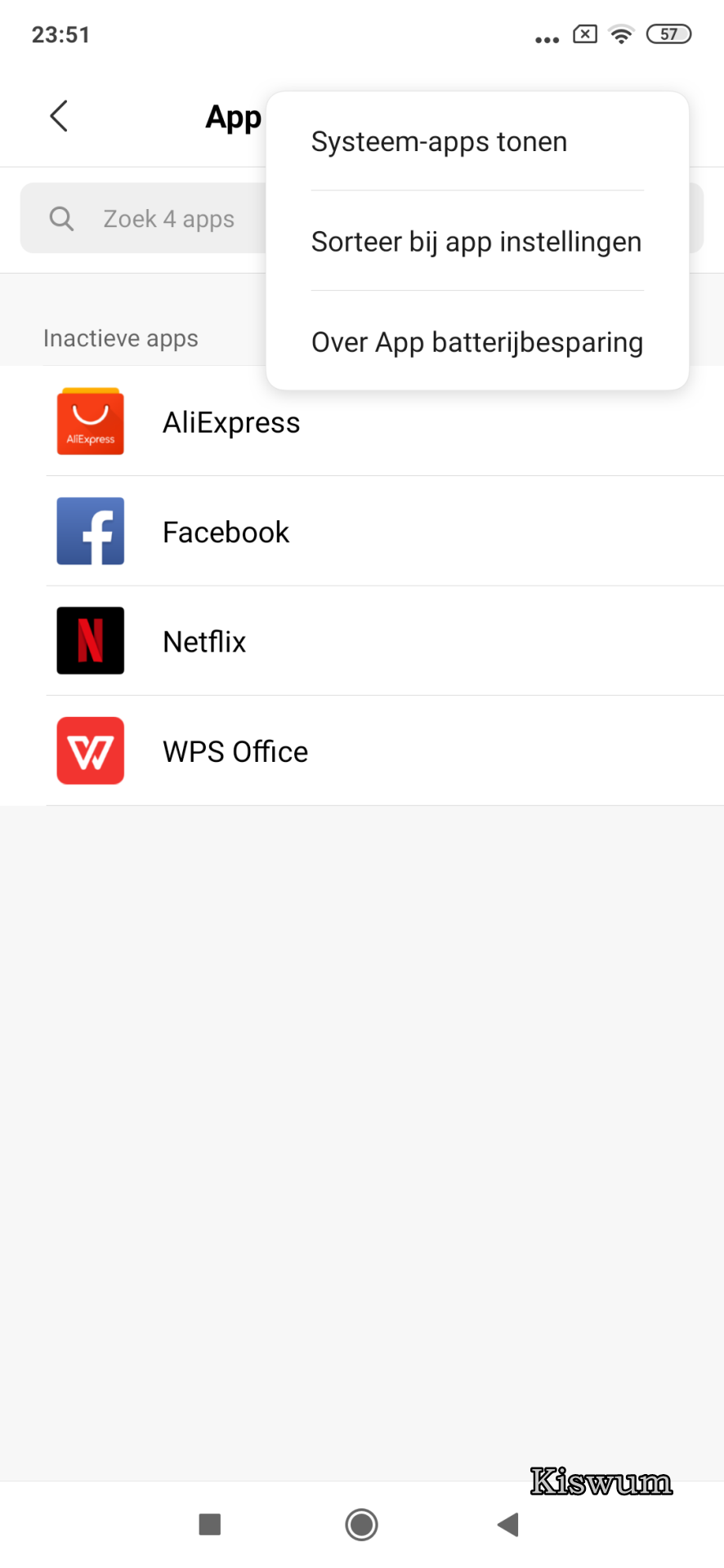The width and height of the screenshot is (724, 1568).
Task: Choose Sorteer bij app instellingen
Action: [476, 243]
